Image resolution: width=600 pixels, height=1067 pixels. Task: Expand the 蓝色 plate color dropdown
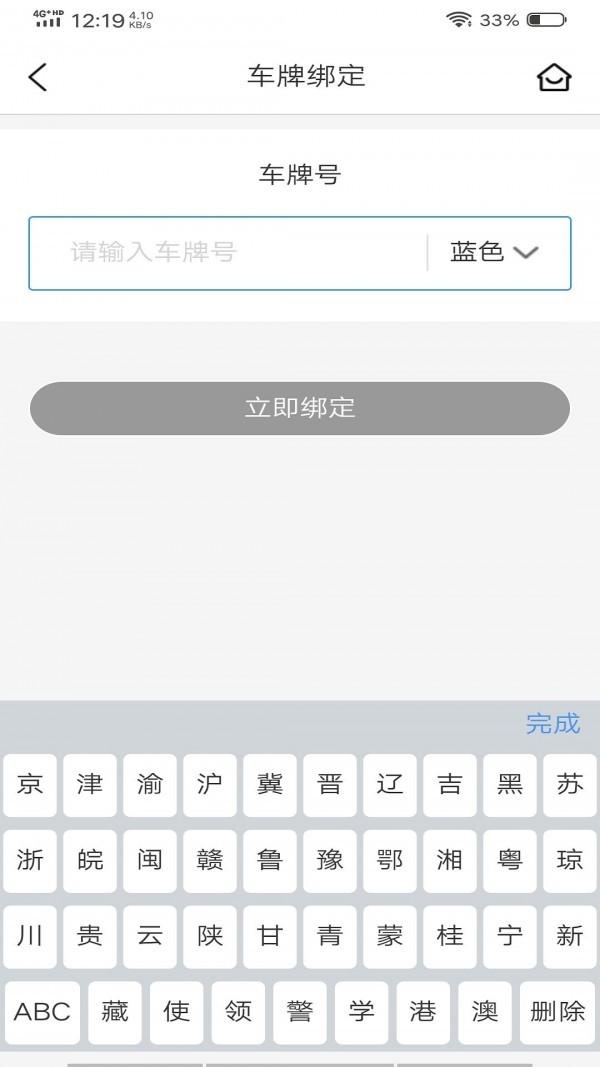click(x=496, y=253)
